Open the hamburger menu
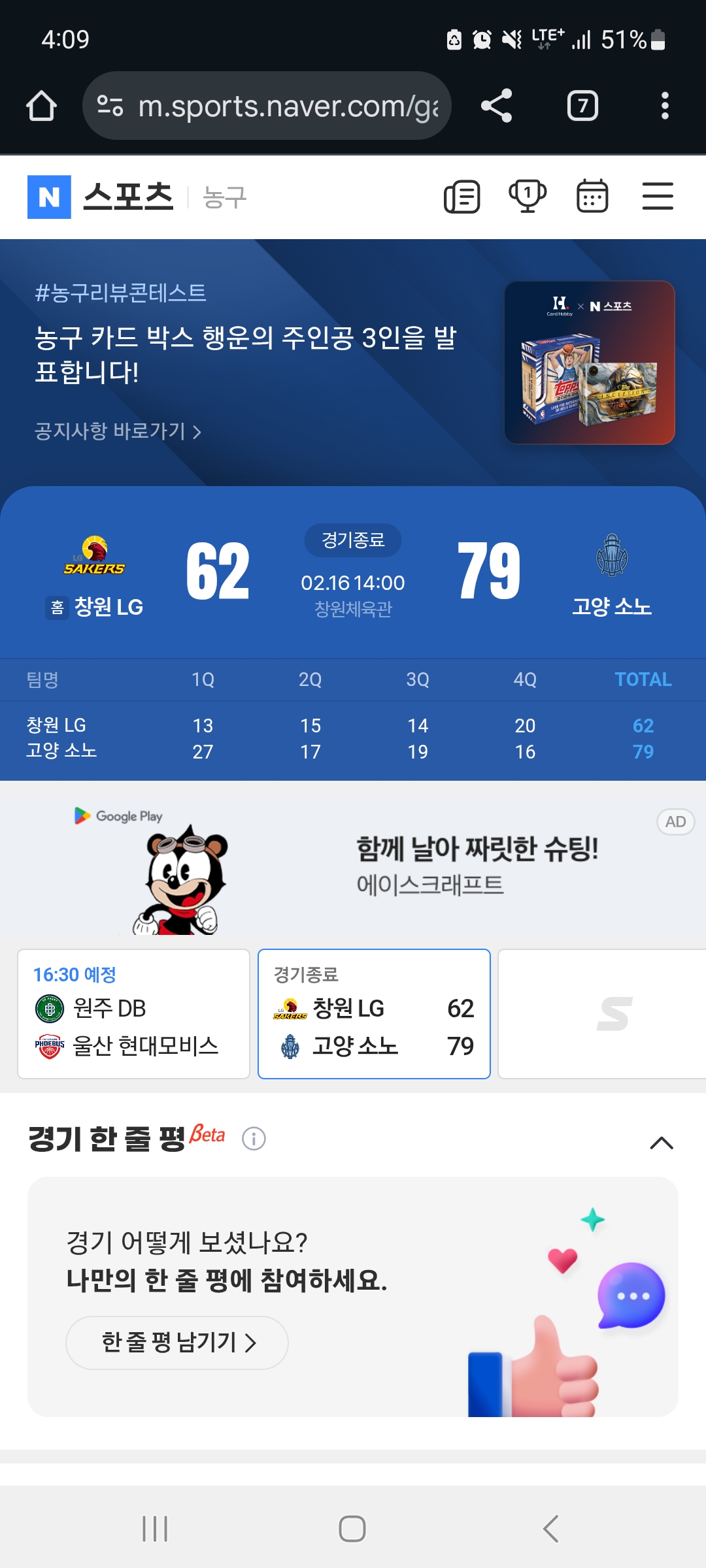This screenshot has height=1568, width=706. [x=658, y=197]
